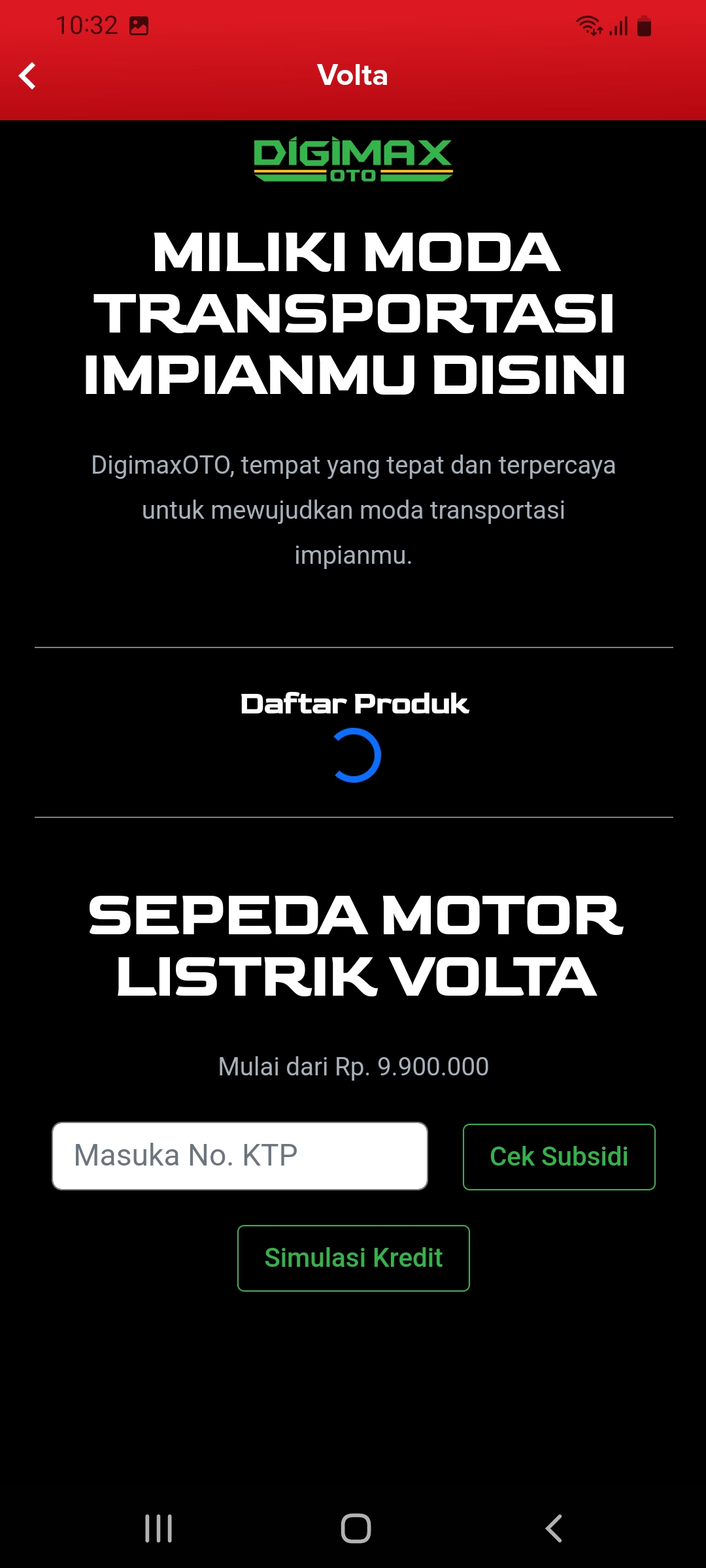Viewport: 706px width, 1568px height.
Task: Go back using the header arrow
Action: point(27,76)
